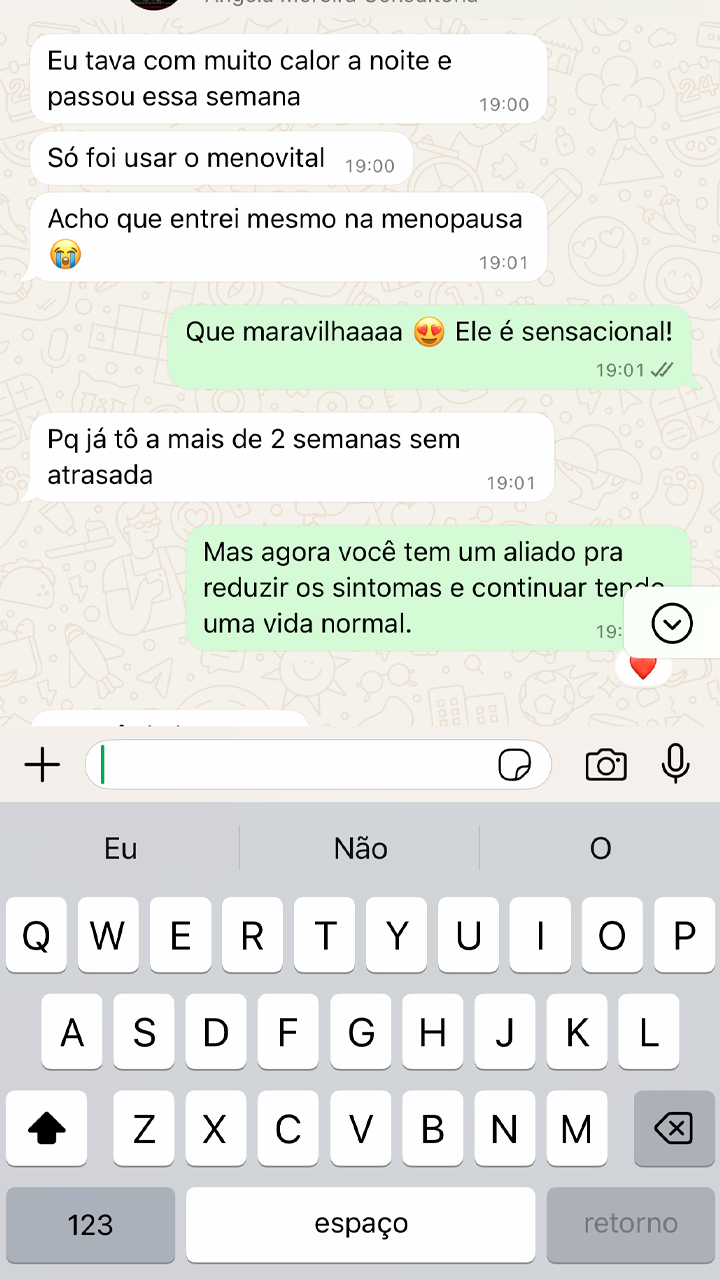Switch keyboard to 123 numbers

click(90, 1225)
